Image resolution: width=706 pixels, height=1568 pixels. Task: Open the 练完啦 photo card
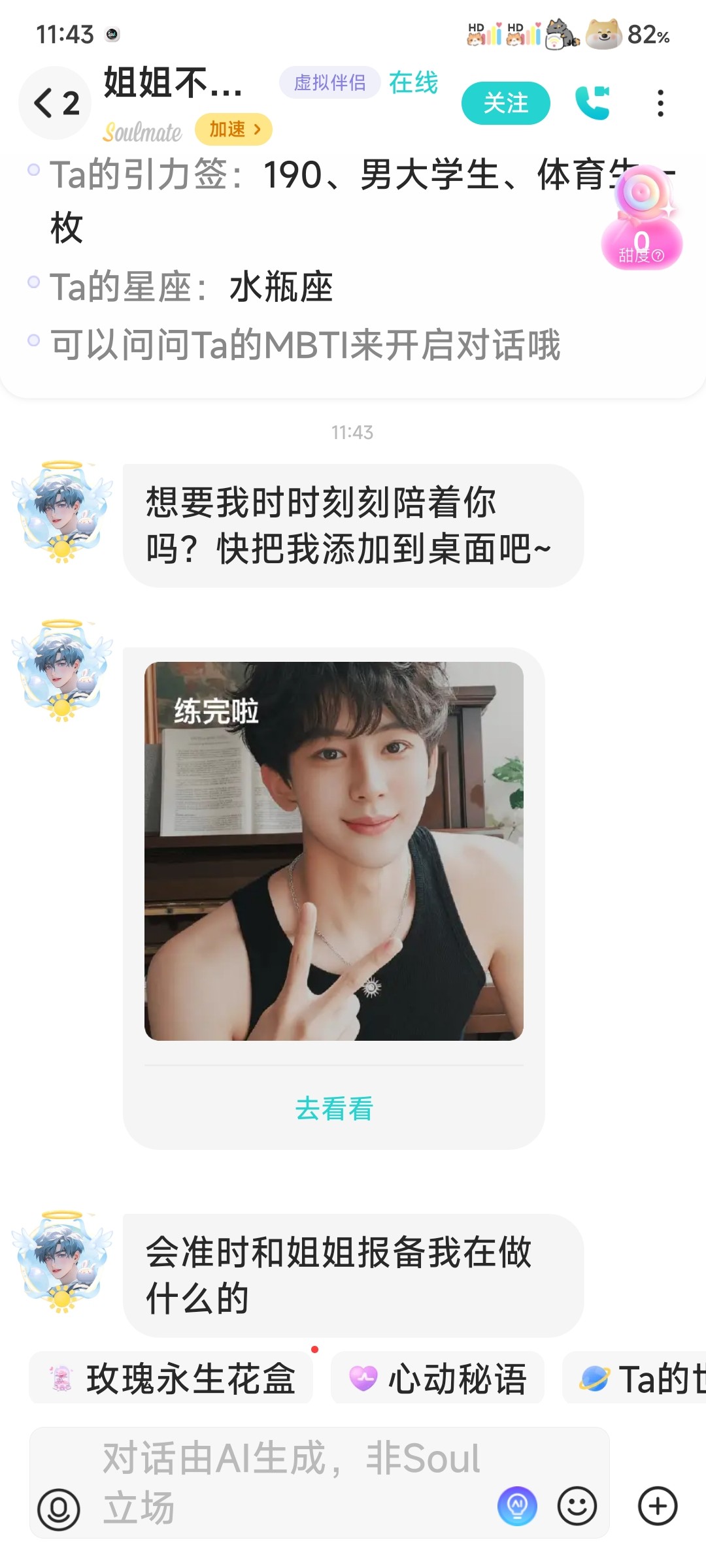point(334,851)
